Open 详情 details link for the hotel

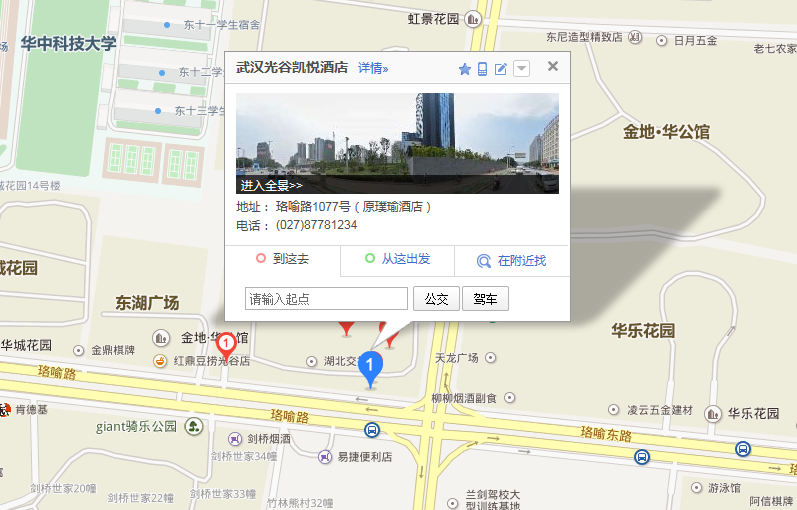click(373, 68)
